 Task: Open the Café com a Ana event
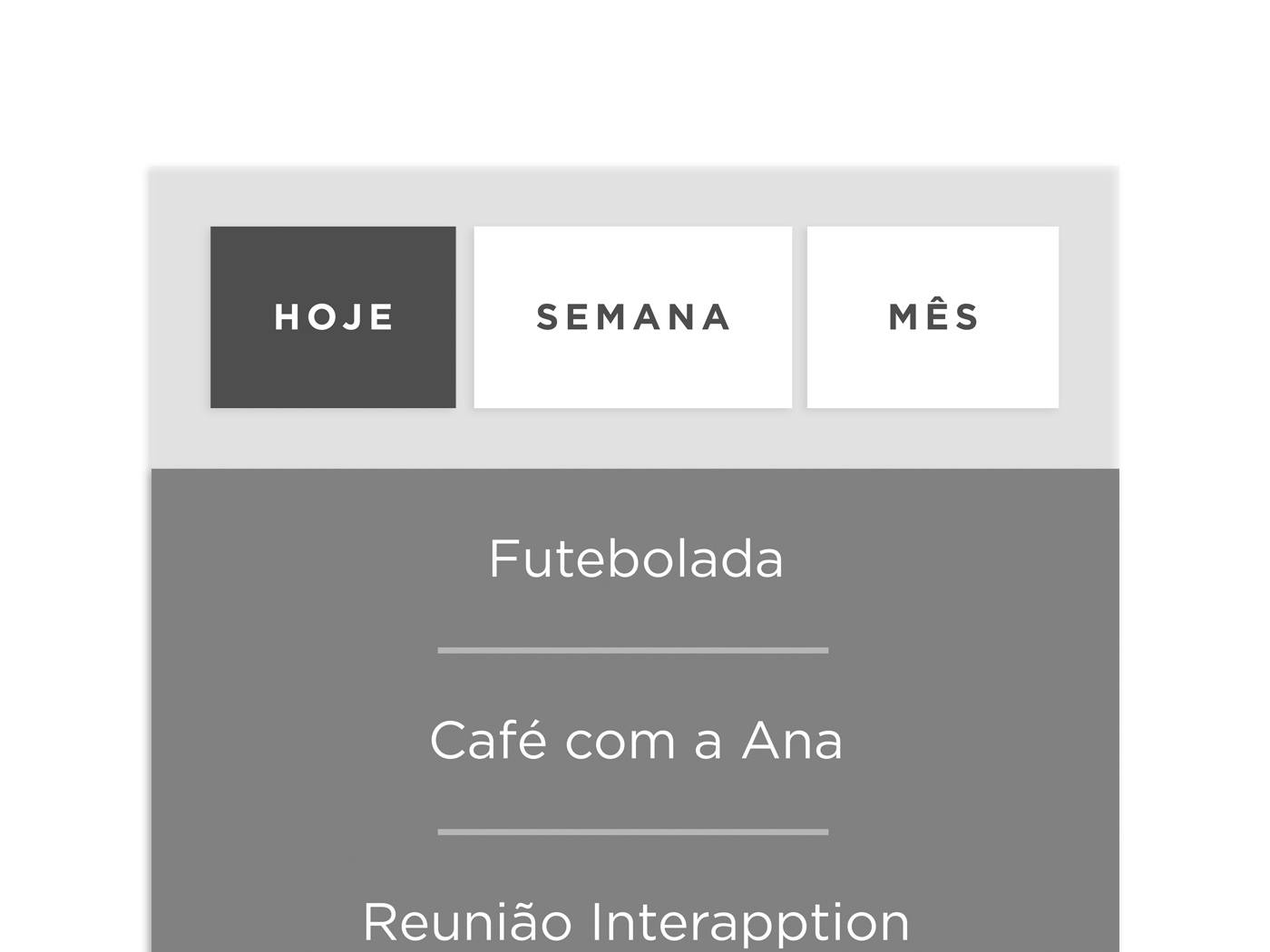635,740
